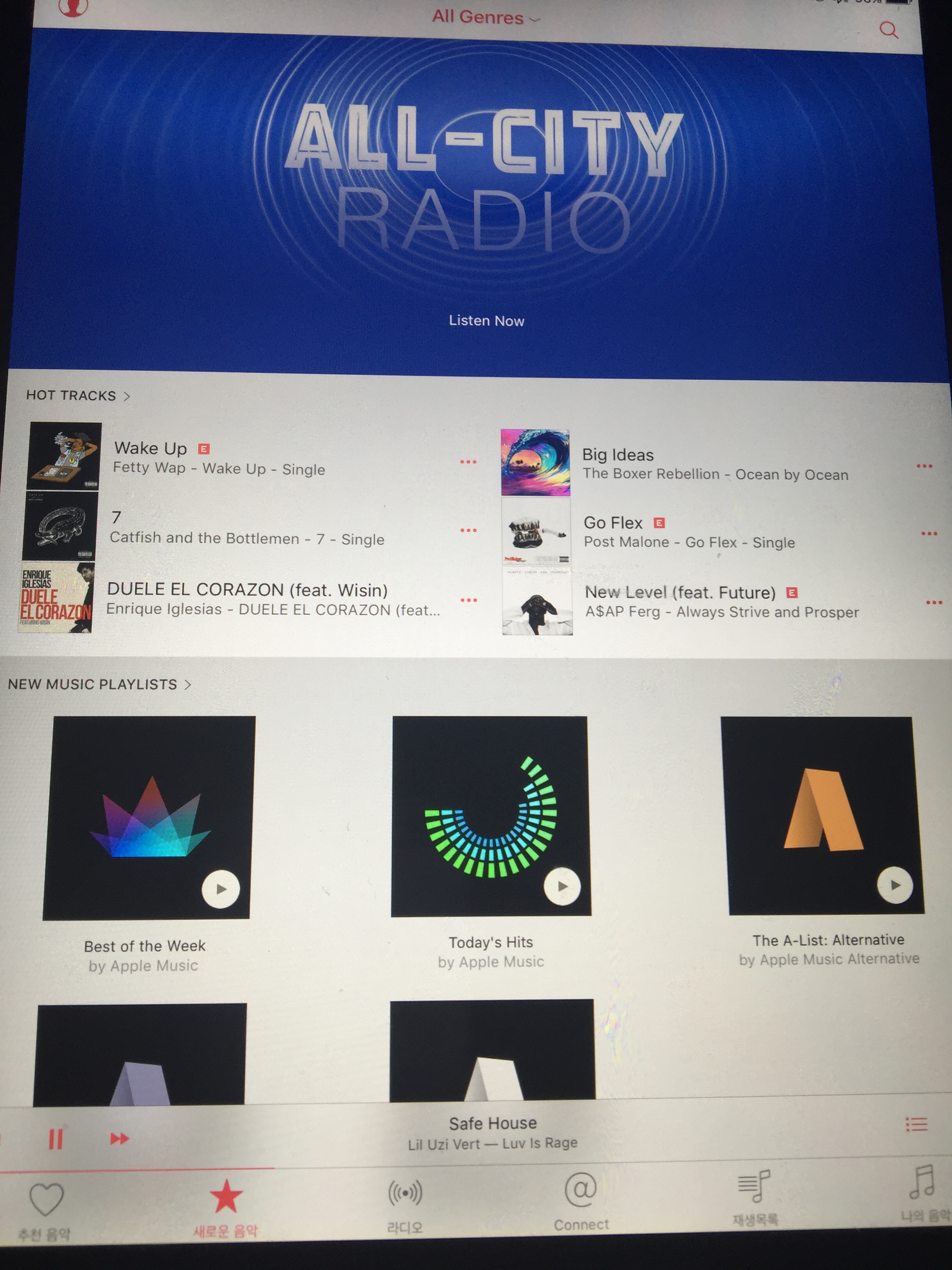
Task: Switch to the 라디오 tab
Action: tap(405, 1206)
